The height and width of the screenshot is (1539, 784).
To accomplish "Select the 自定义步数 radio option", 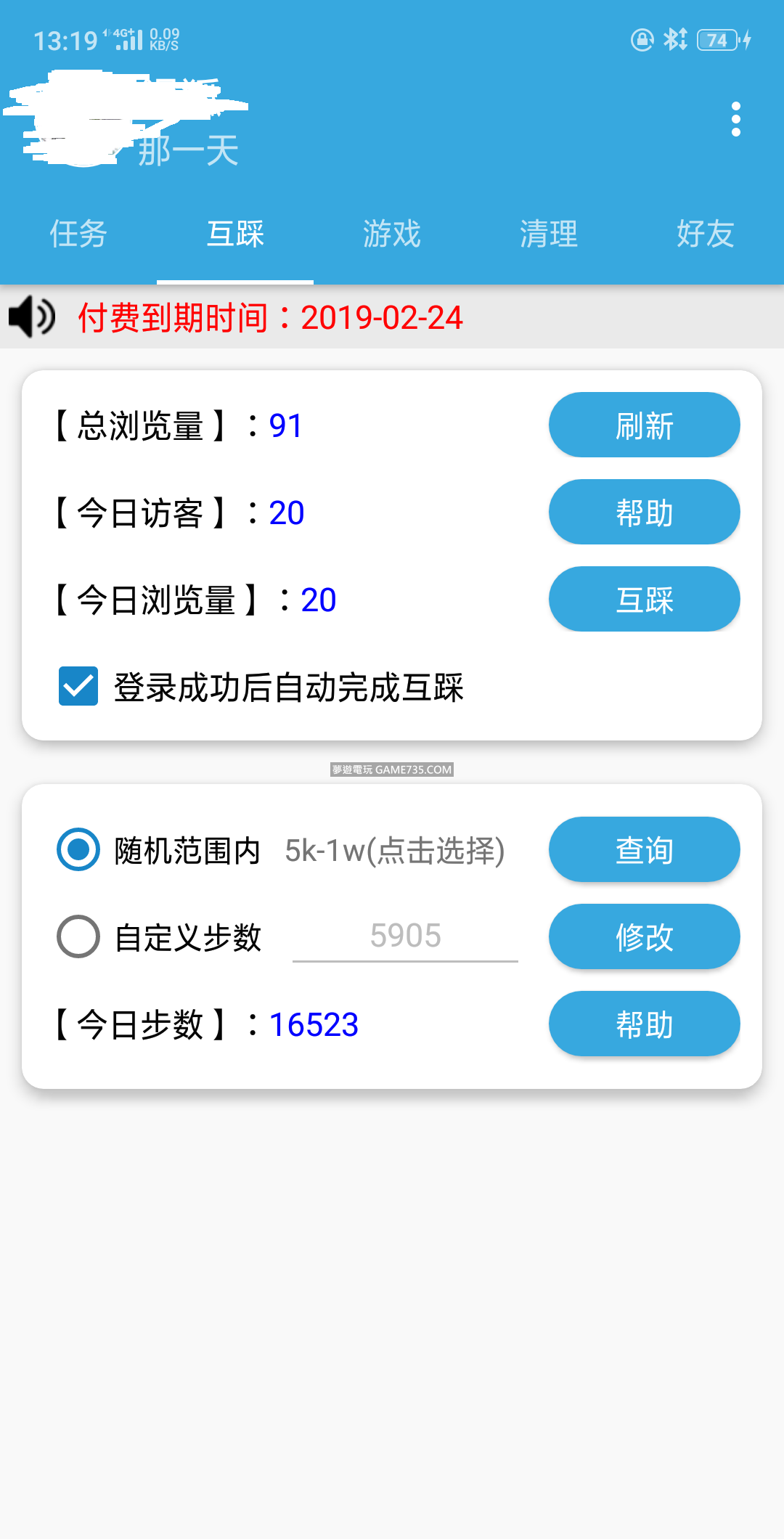I will (78, 936).
